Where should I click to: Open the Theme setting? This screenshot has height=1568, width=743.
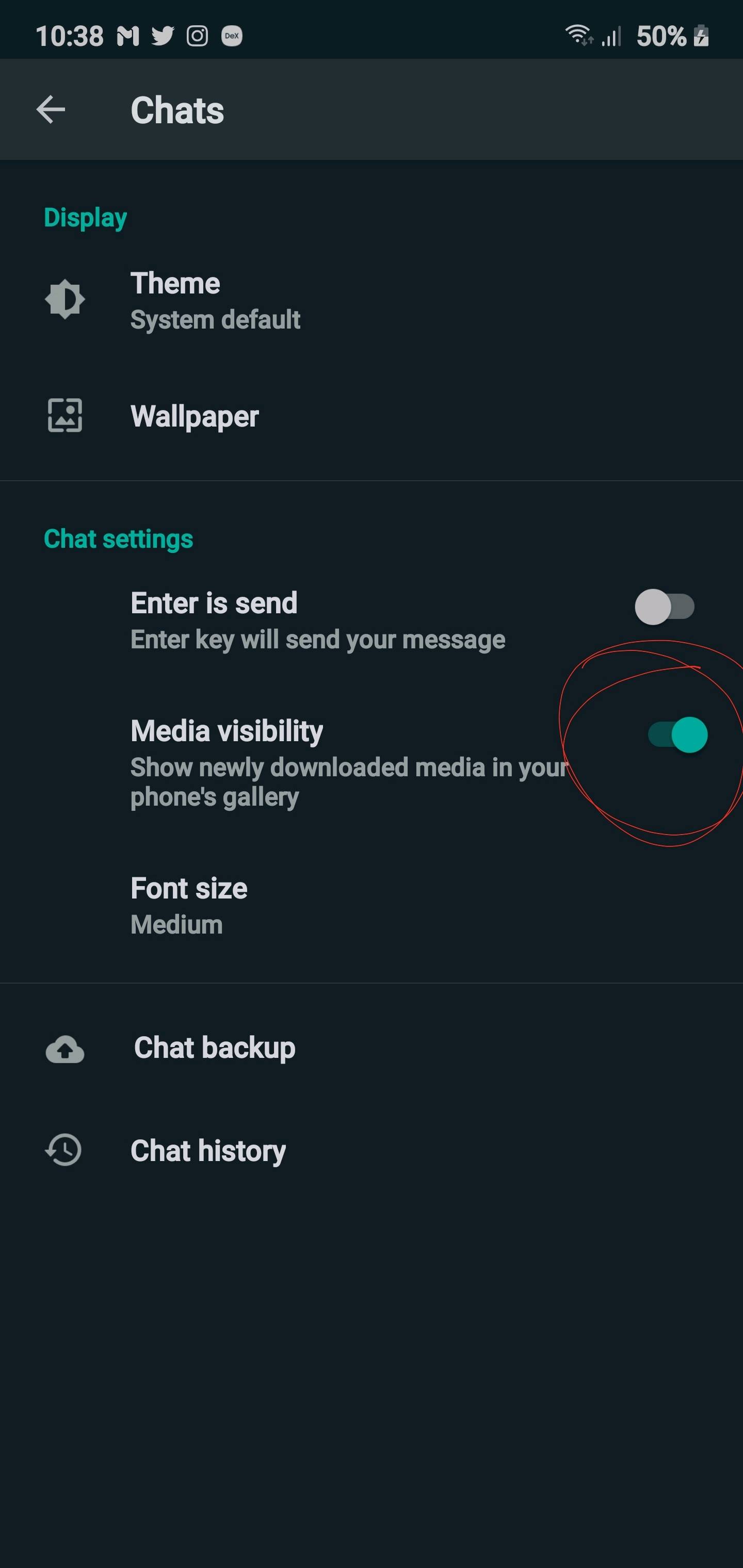pos(372,301)
